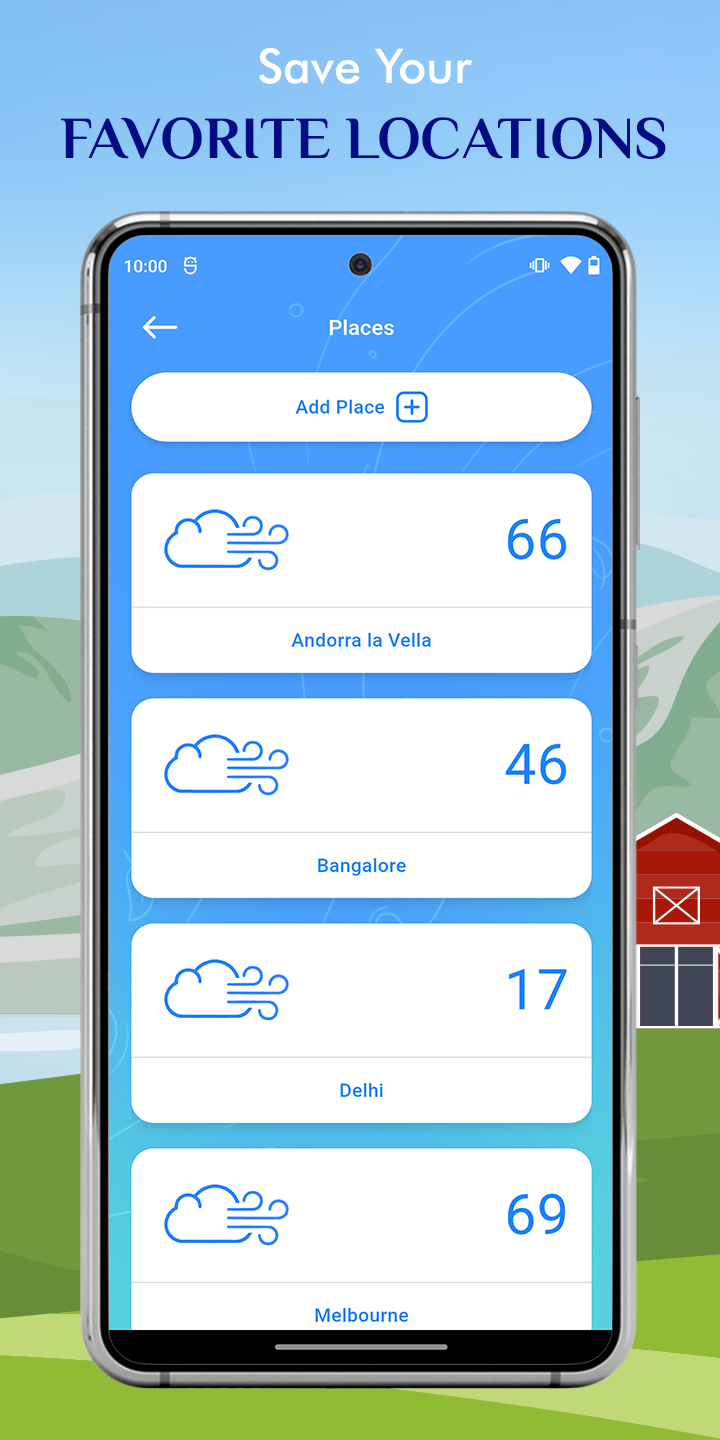Tap the navigation gesture bar at bottom
The image size is (720, 1440).
361,1345
